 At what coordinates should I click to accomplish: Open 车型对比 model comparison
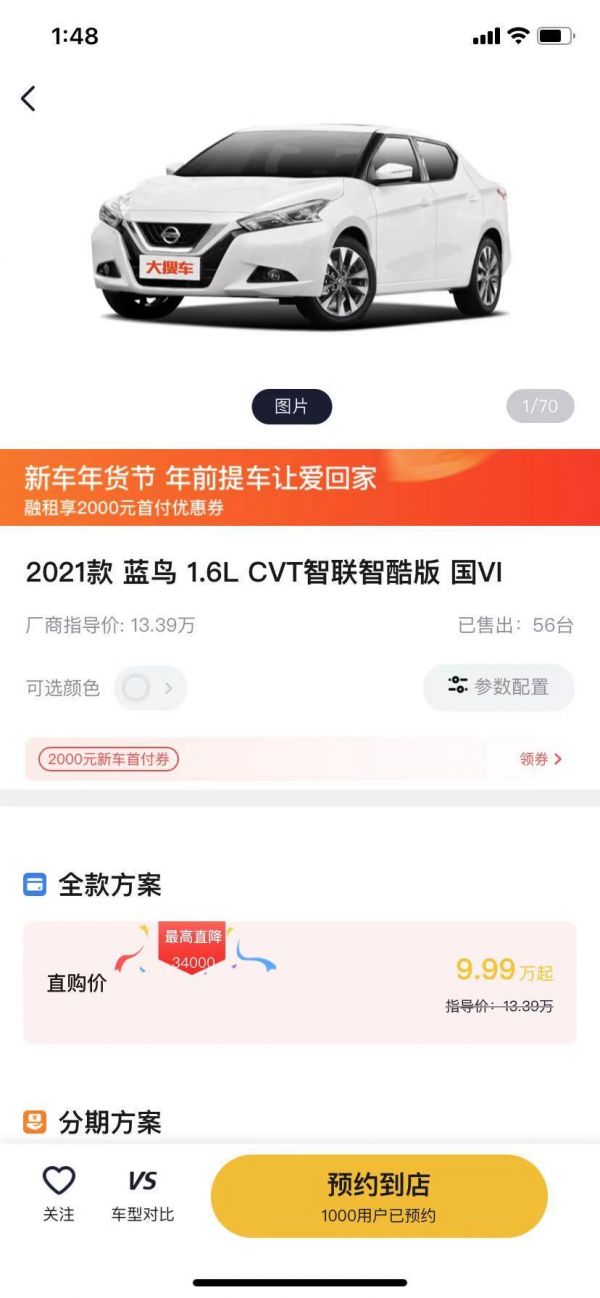tap(142, 1194)
